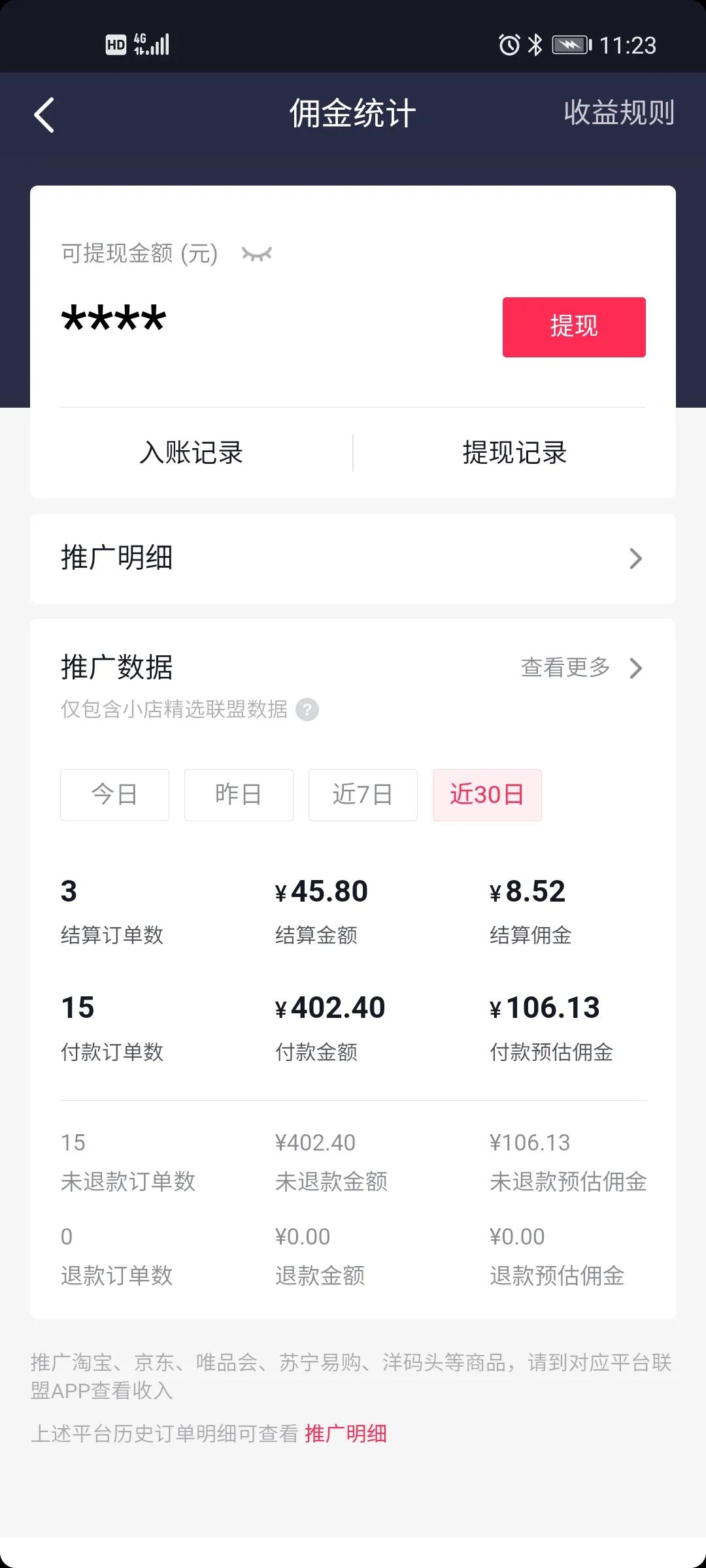Switch to the 昨日 filter
This screenshot has width=706, height=1568.
click(x=239, y=794)
